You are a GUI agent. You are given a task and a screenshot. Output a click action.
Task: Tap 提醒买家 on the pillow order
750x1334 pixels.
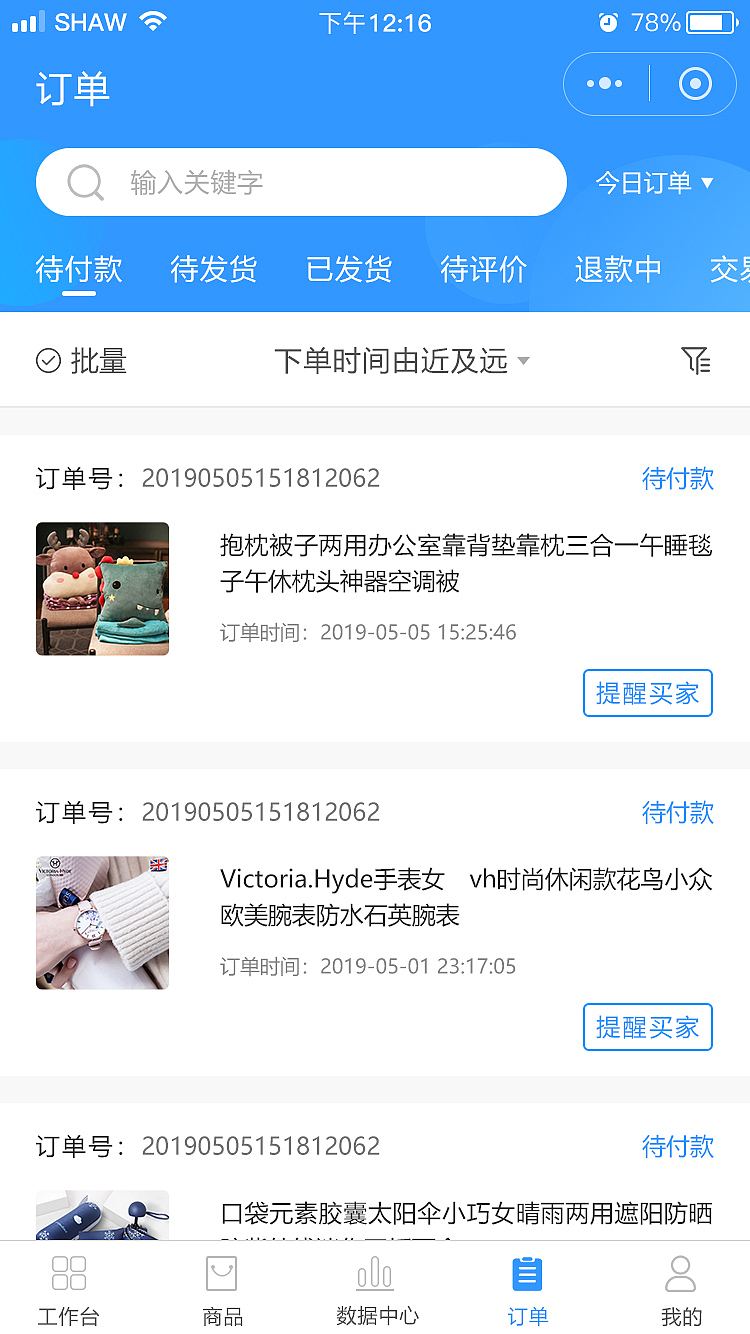tap(648, 693)
